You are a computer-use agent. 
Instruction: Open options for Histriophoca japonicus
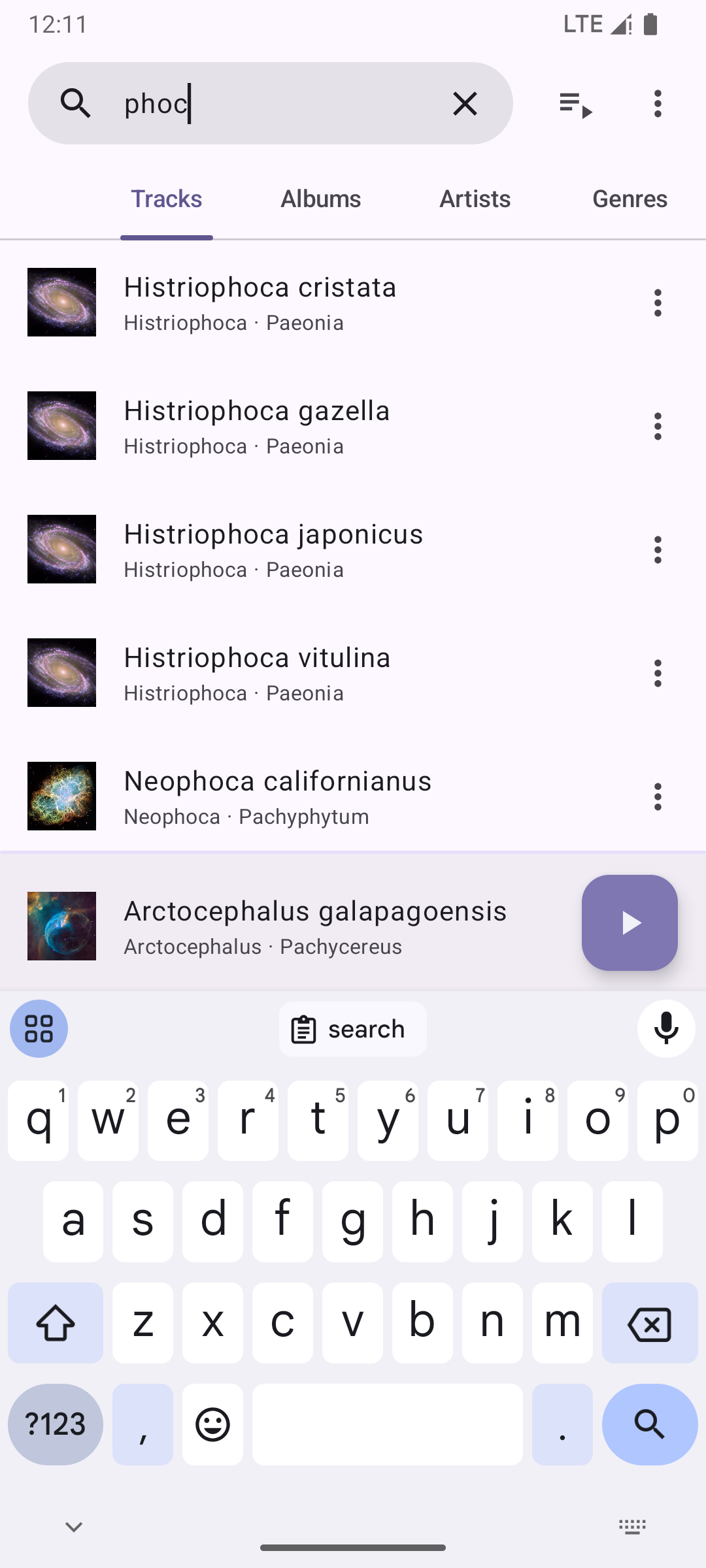tap(658, 549)
